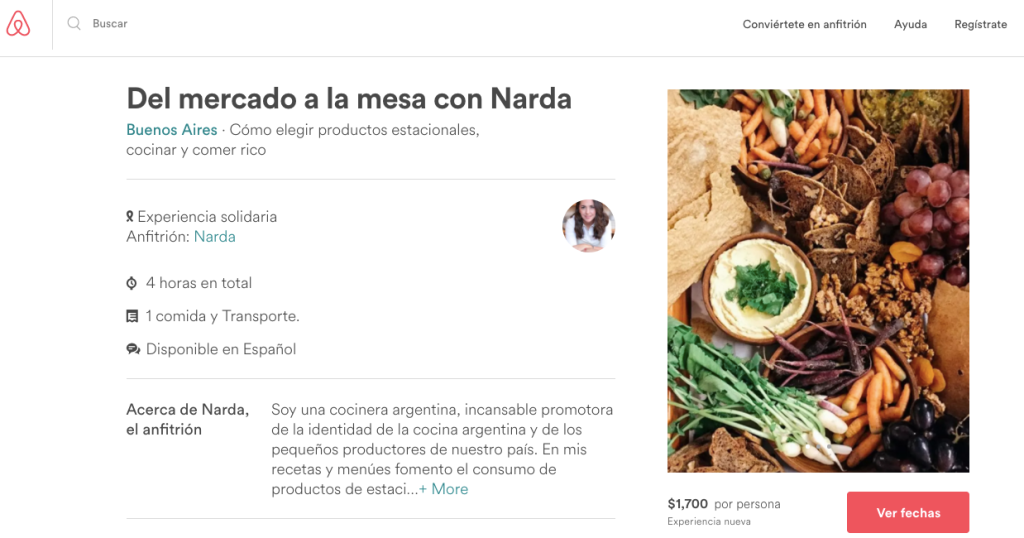Open the experience food photo

[817, 280]
